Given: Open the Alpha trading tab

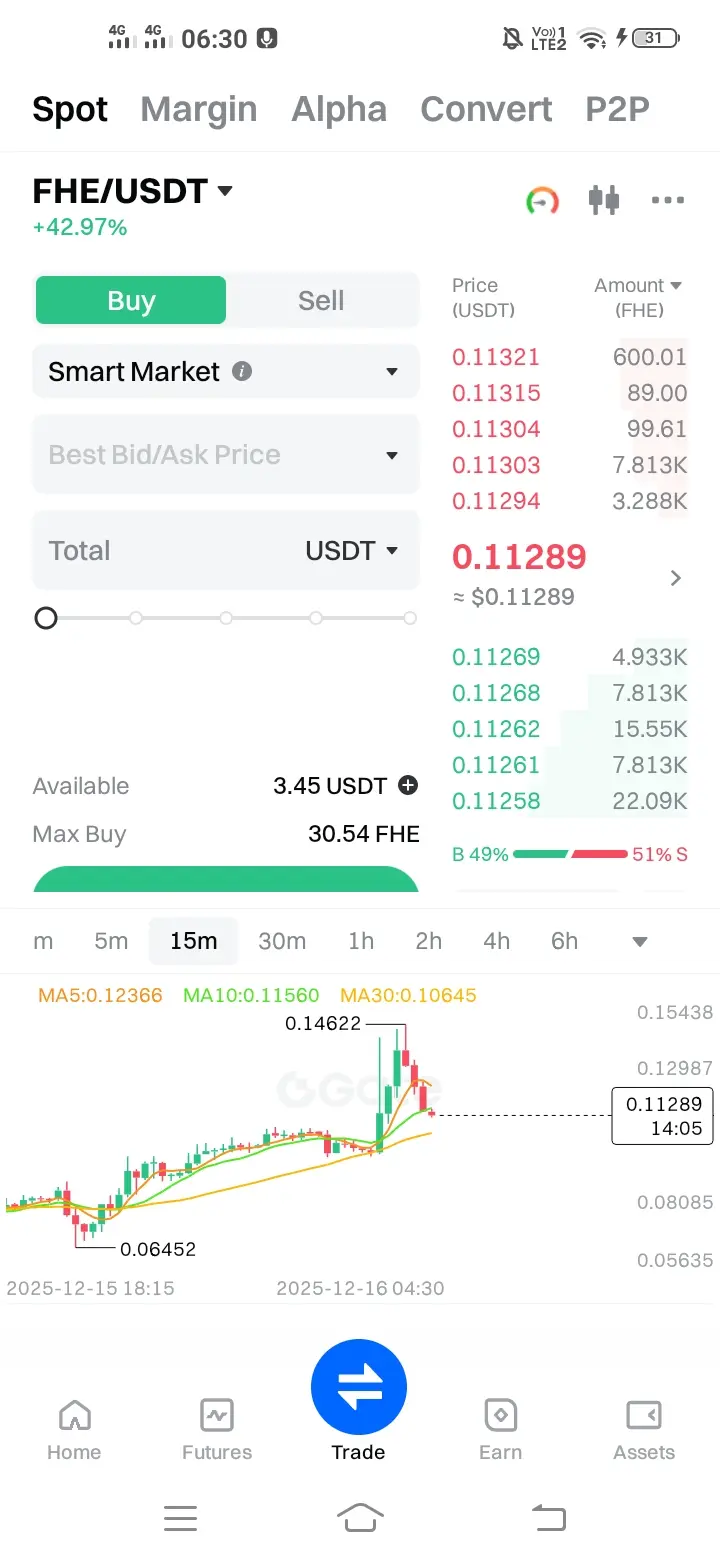Looking at the screenshot, I should pos(339,109).
